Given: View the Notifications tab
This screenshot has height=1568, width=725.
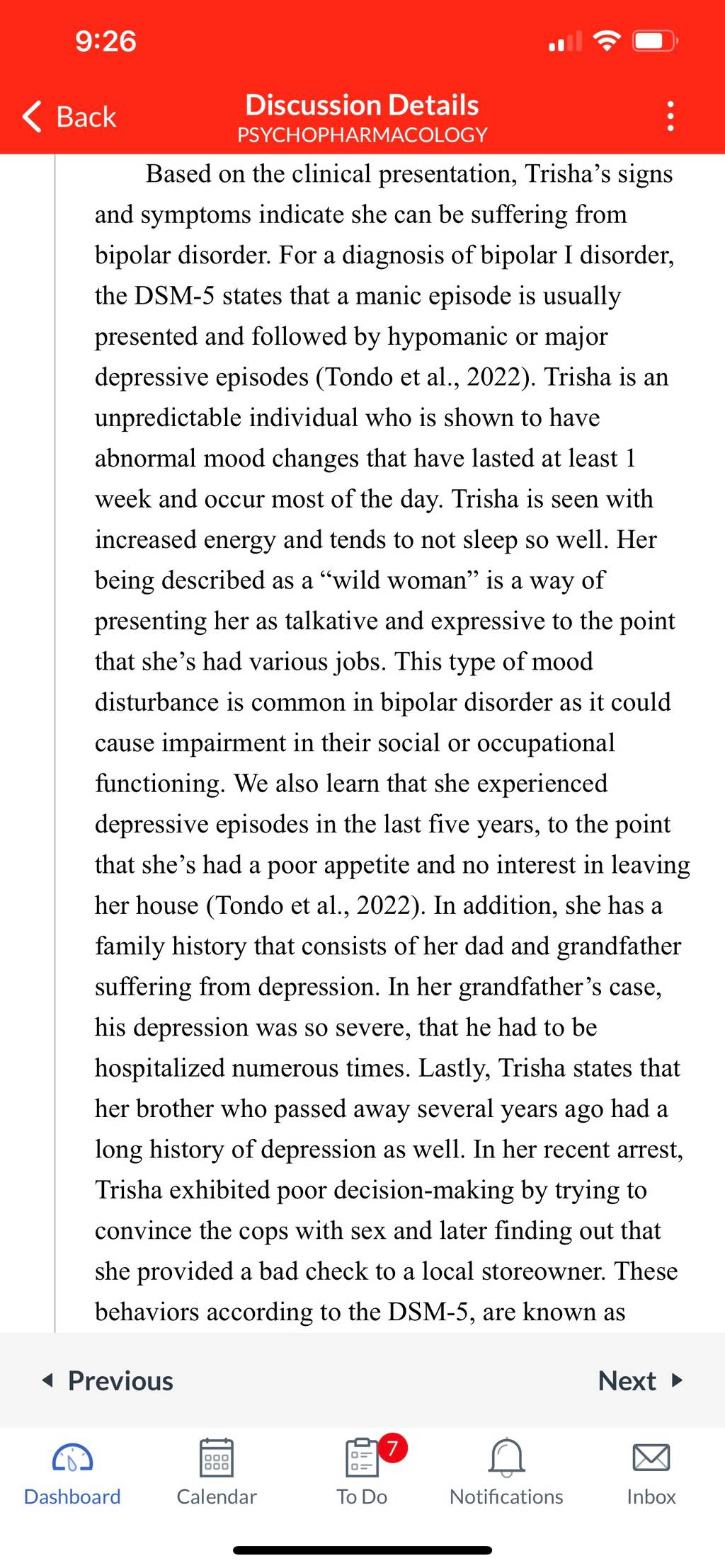Looking at the screenshot, I should pyautogui.click(x=506, y=1474).
